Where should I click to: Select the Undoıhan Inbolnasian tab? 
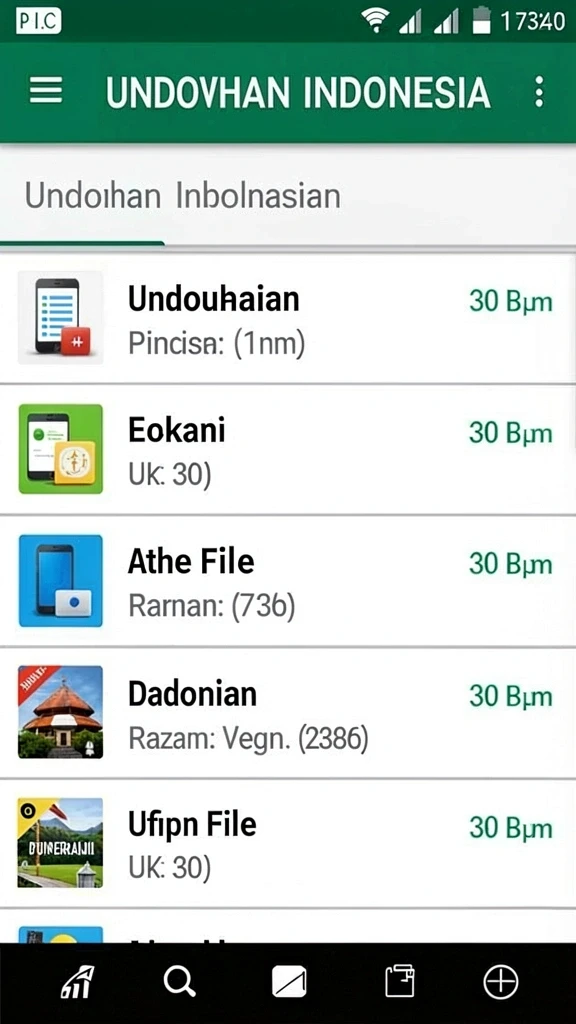182,196
